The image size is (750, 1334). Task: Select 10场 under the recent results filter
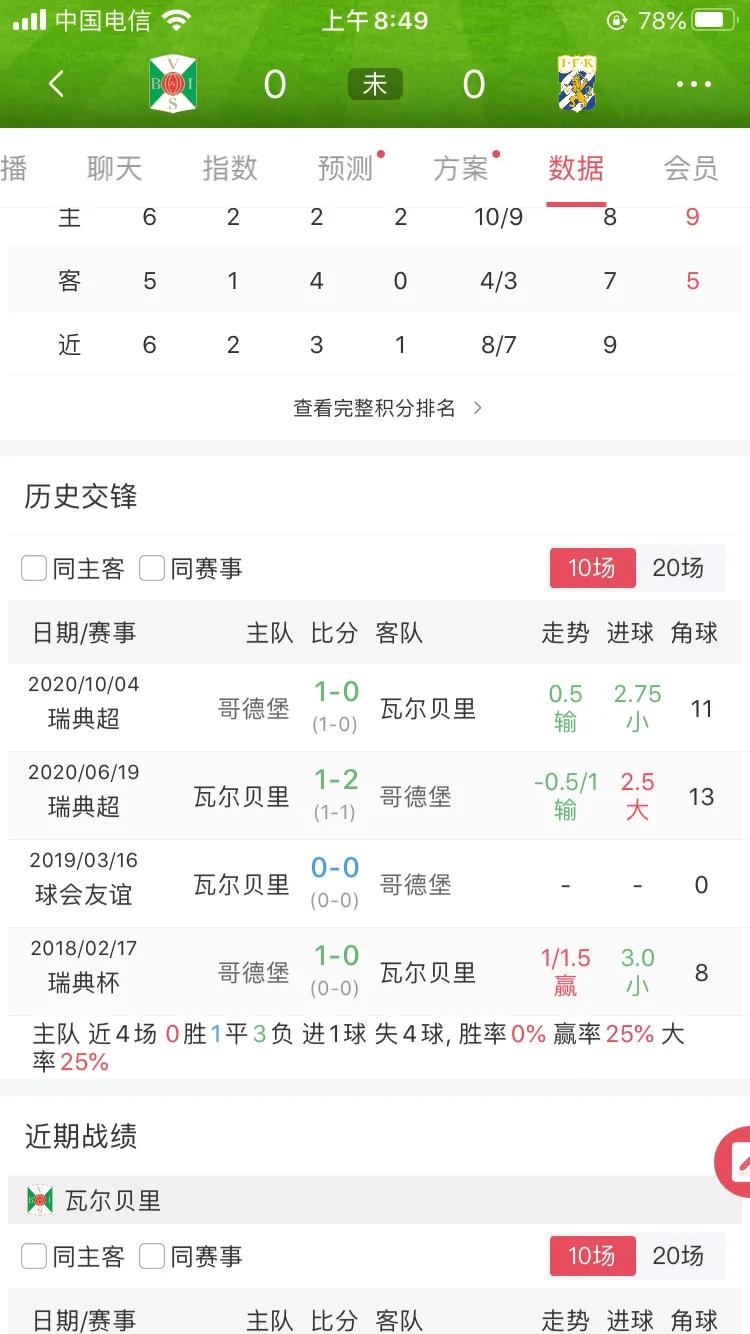(x=592, y=1256)
